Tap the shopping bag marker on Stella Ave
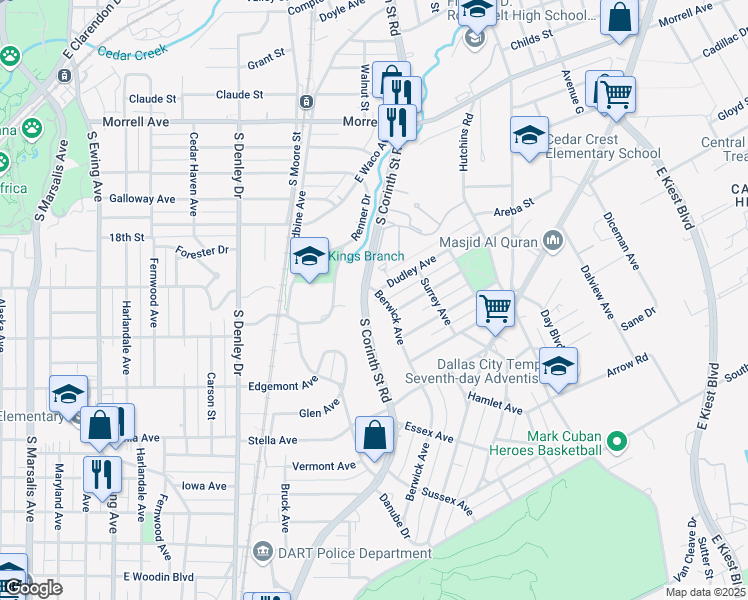 [374, 436]
